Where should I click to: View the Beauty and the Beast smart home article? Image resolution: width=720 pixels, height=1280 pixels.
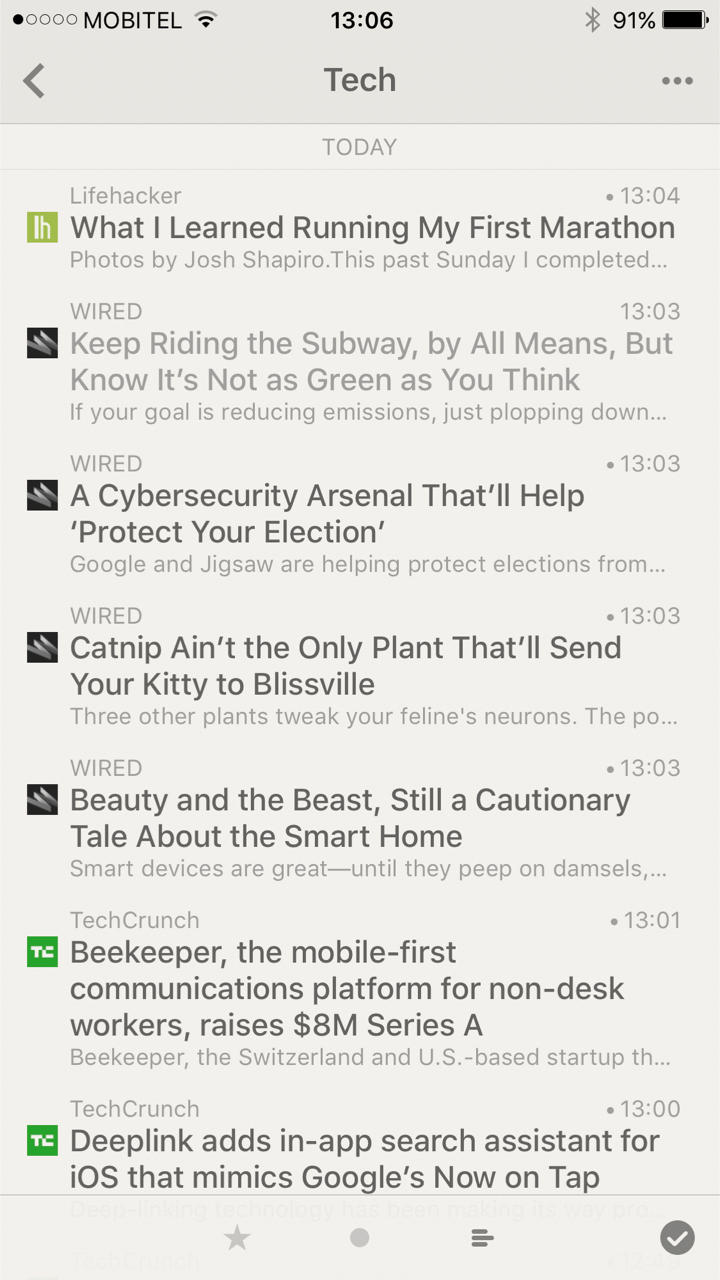click(x=370, y=817)
